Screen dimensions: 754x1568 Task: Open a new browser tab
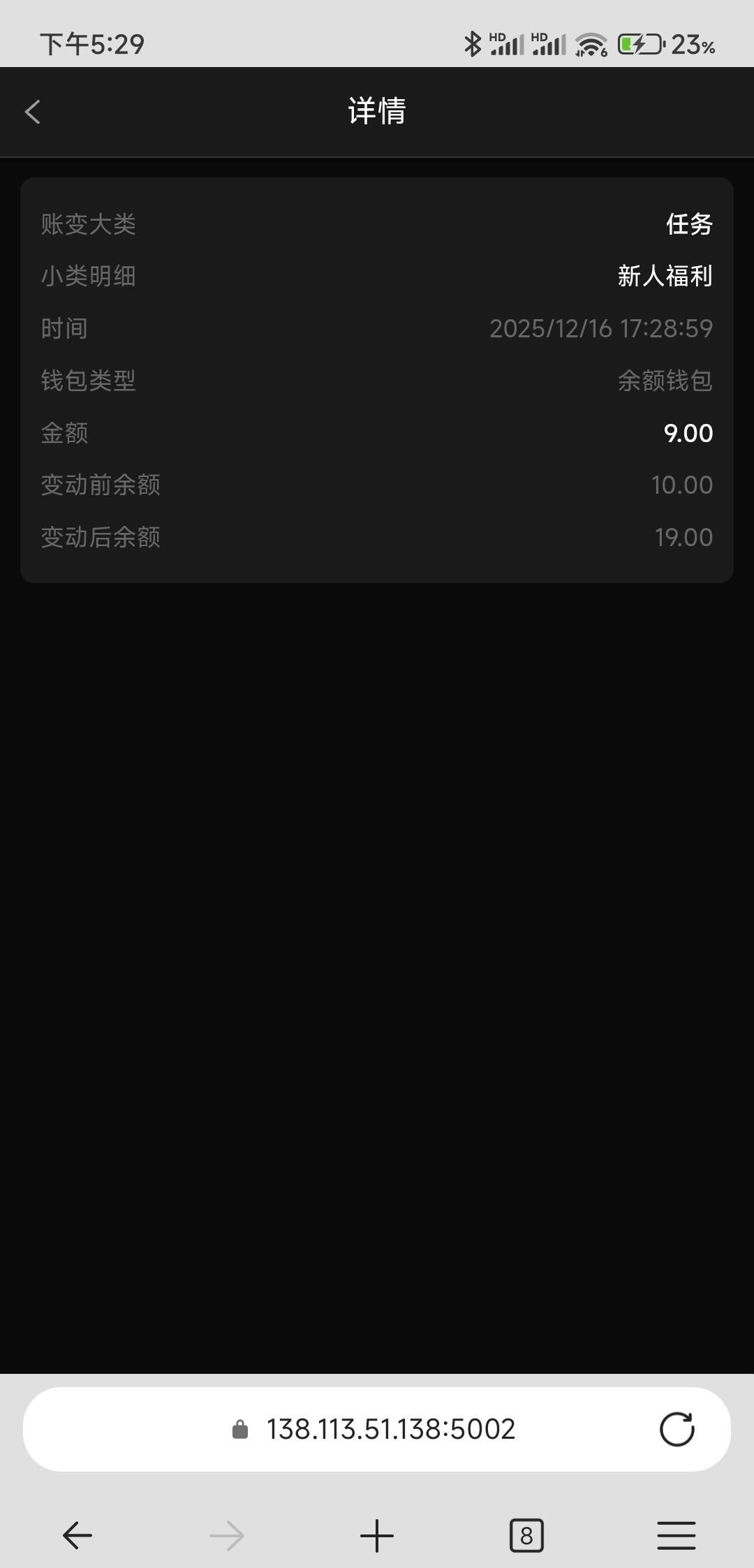[377, 1535]
